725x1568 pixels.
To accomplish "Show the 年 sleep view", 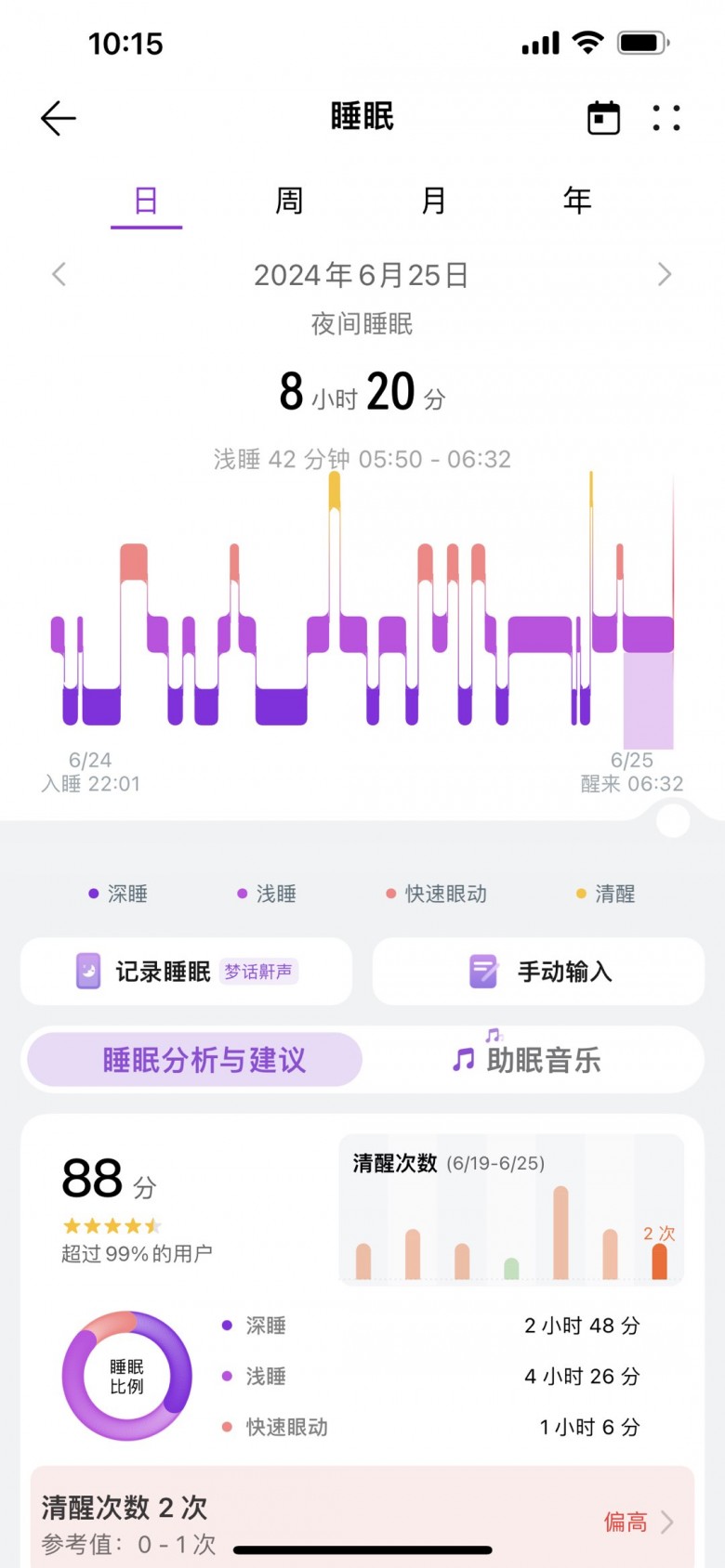I will [x=577, y=201].
